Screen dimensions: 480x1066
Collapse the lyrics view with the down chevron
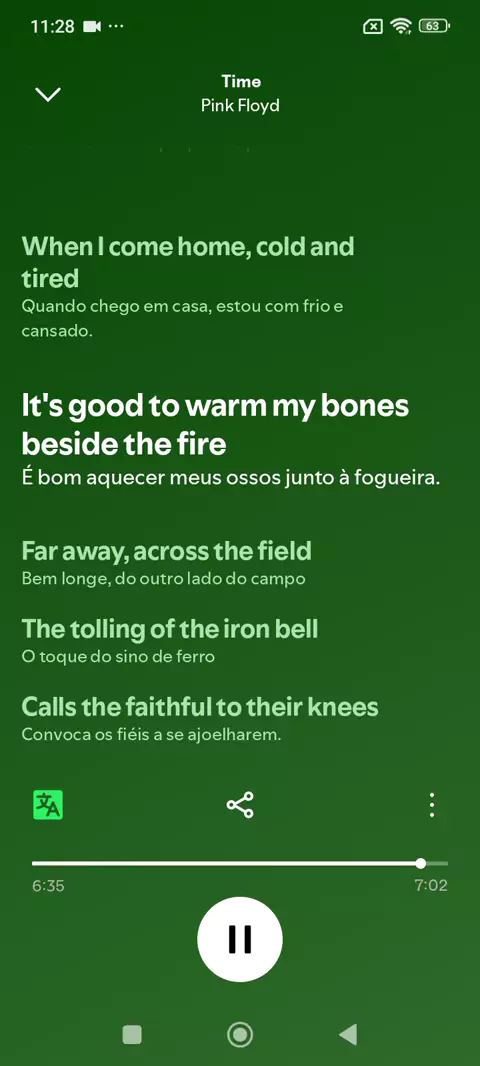[x=48, y=94]
